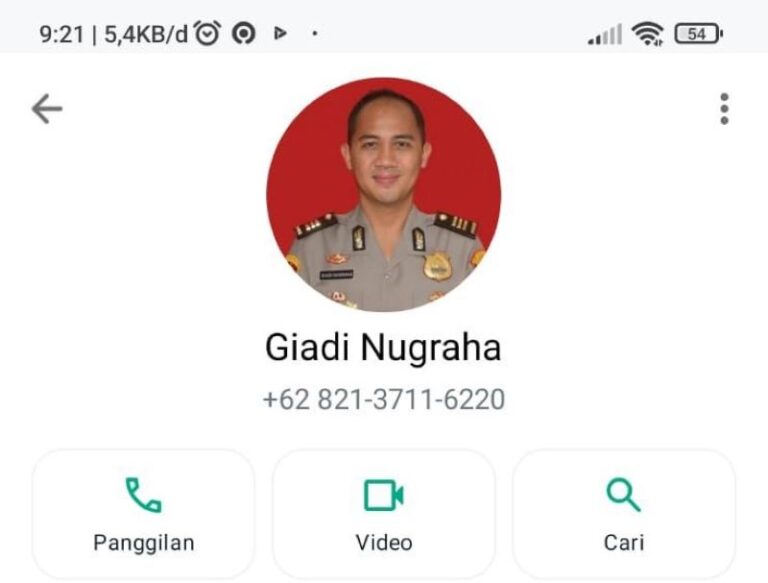This screenshot has height=583, width=768.
Task: Start a voice call via Panggilan
Action: click(143, 514)
